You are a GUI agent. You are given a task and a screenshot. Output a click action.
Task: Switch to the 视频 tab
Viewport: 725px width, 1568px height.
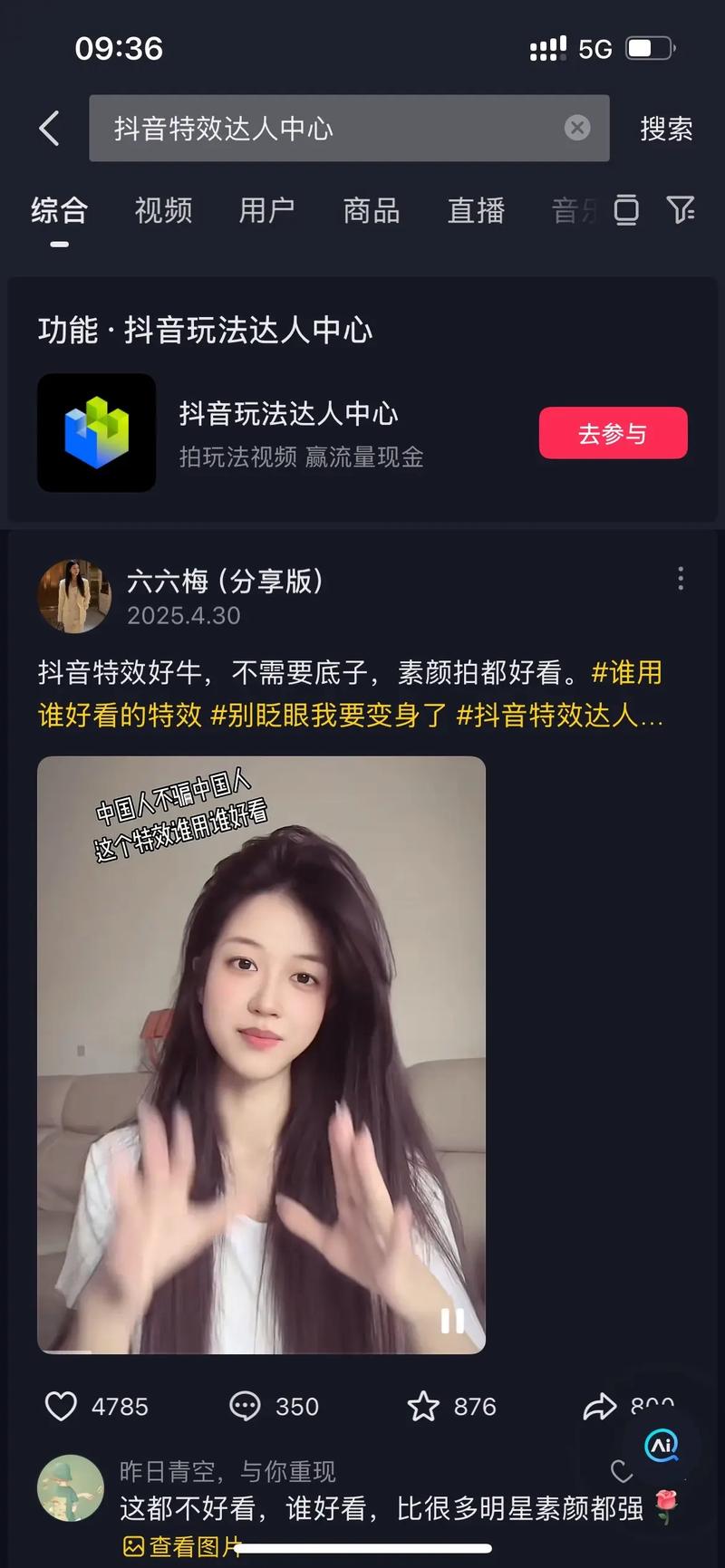click(163, 211)
